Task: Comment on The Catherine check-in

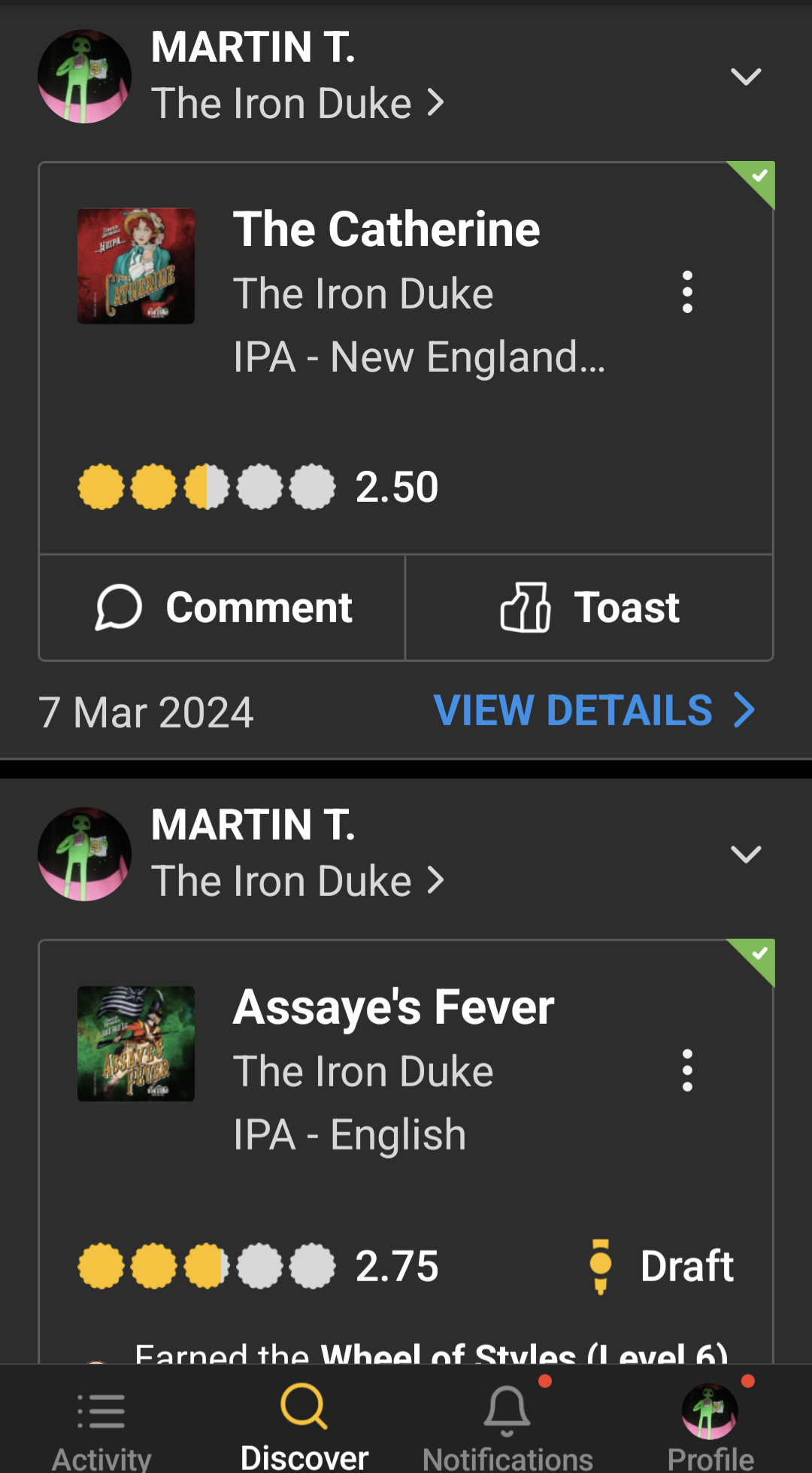Action: coord(223,607)
